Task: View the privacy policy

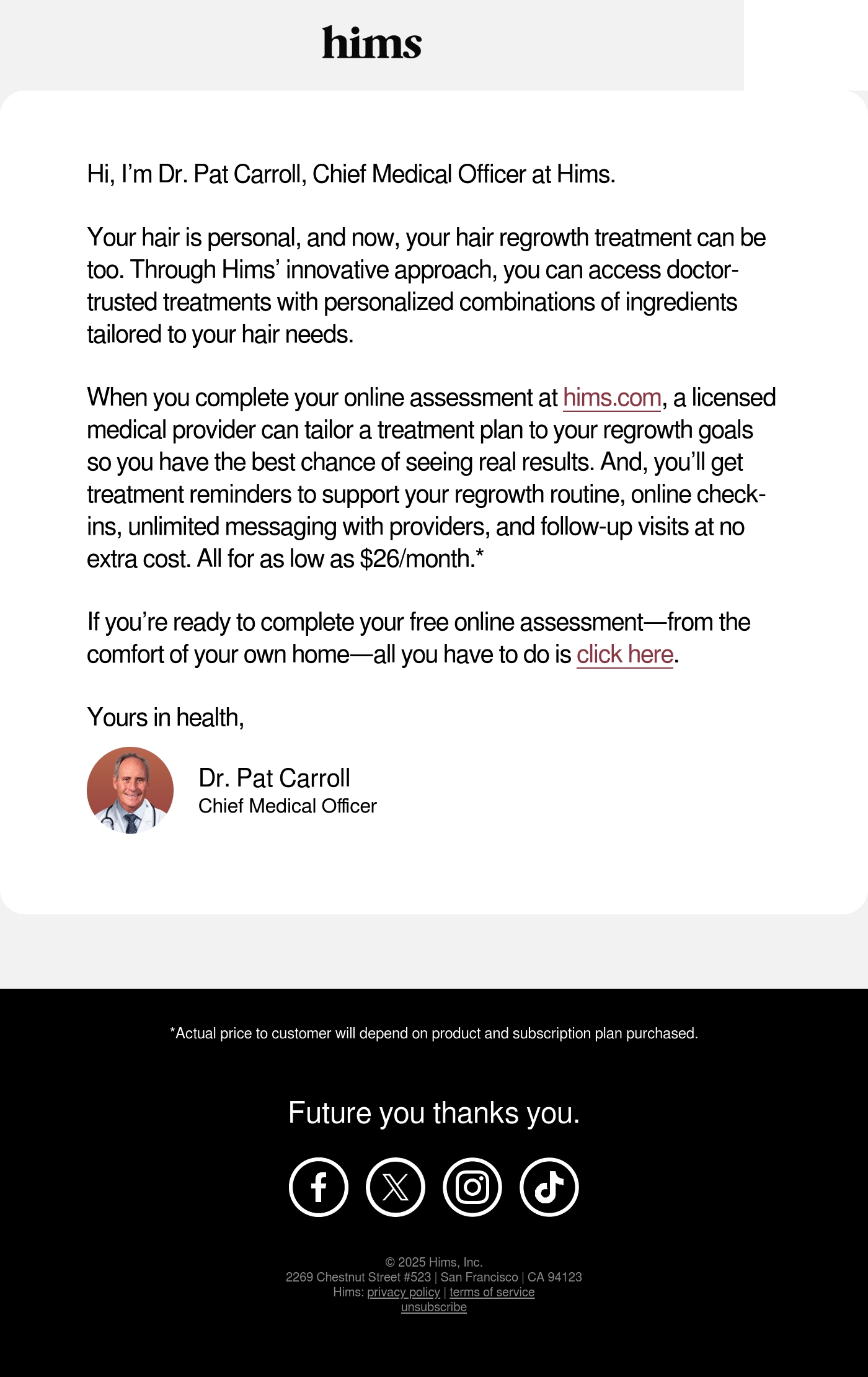Action: pos(404,1292)
